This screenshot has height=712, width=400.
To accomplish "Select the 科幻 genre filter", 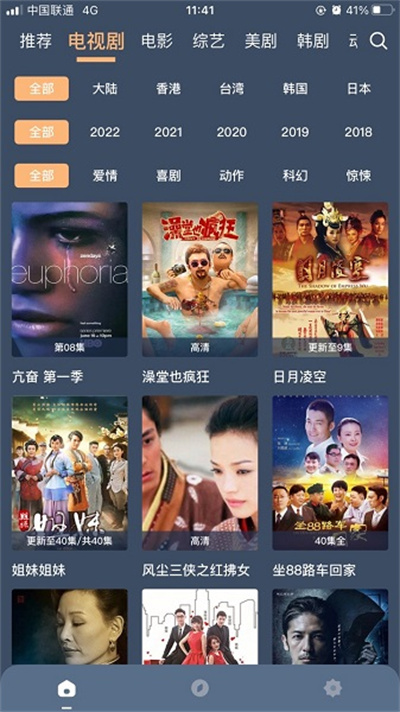I will click(295, 176).
